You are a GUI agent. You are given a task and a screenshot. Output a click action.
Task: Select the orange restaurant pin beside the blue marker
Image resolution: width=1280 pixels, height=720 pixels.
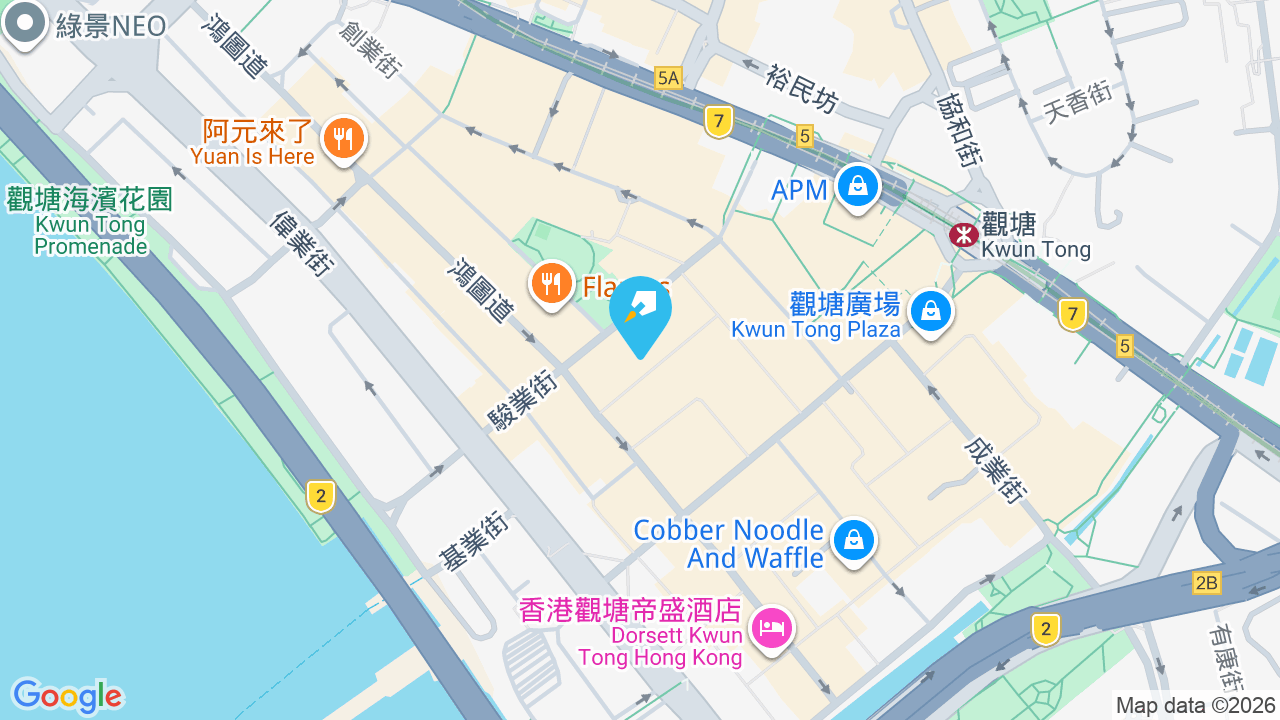click(x=551, y=285)
